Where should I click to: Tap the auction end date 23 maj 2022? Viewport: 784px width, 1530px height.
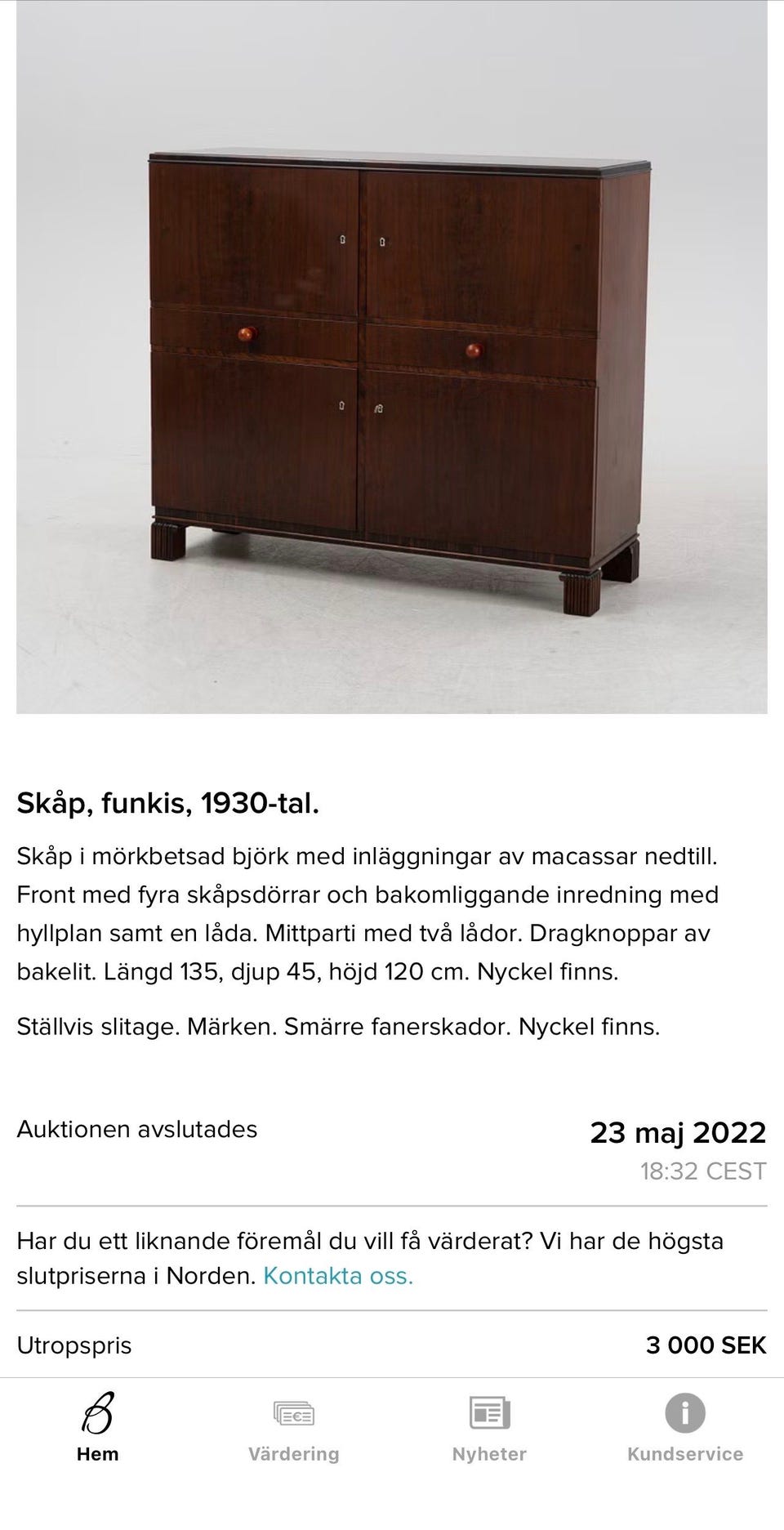(x=677, y=1132)
